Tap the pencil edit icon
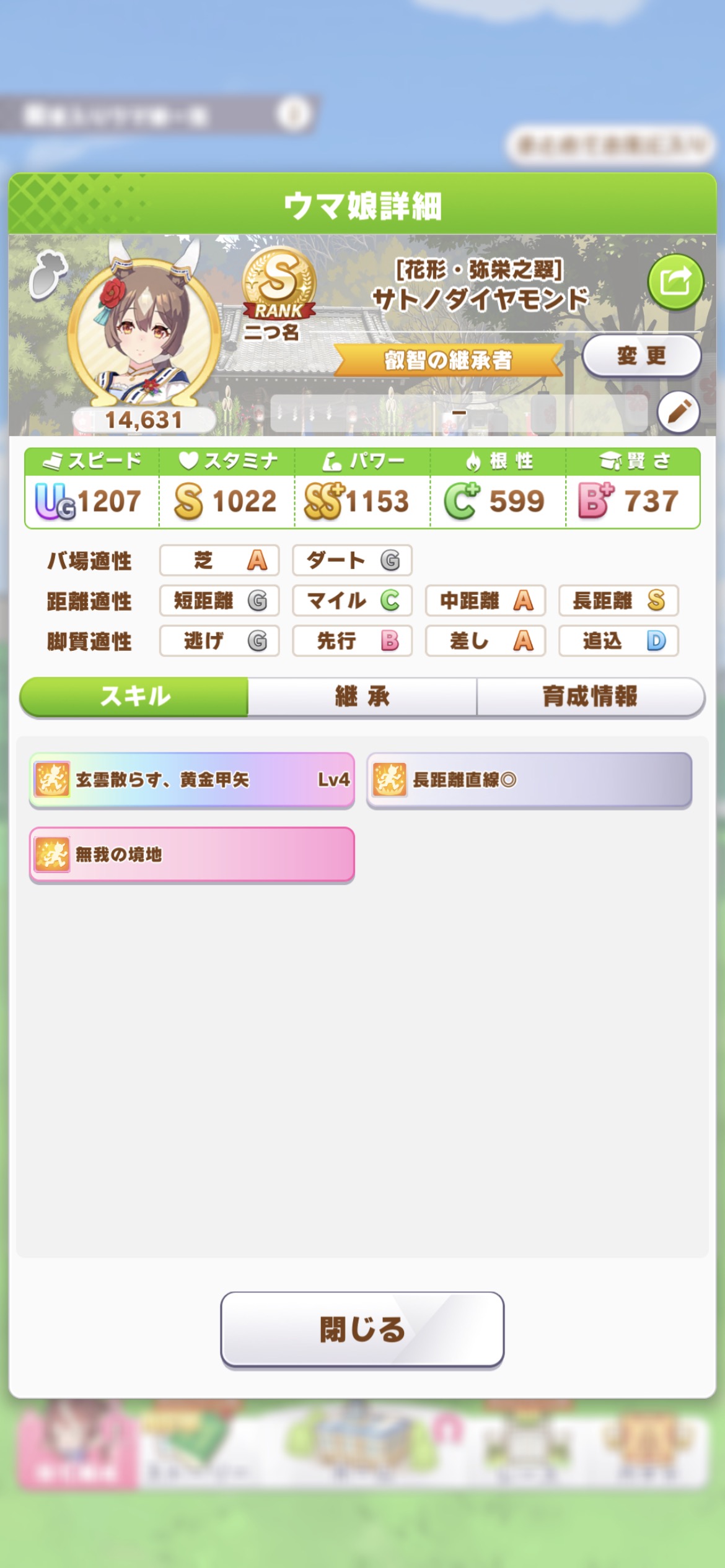725x1568 pixels. (x=679, y=412)
